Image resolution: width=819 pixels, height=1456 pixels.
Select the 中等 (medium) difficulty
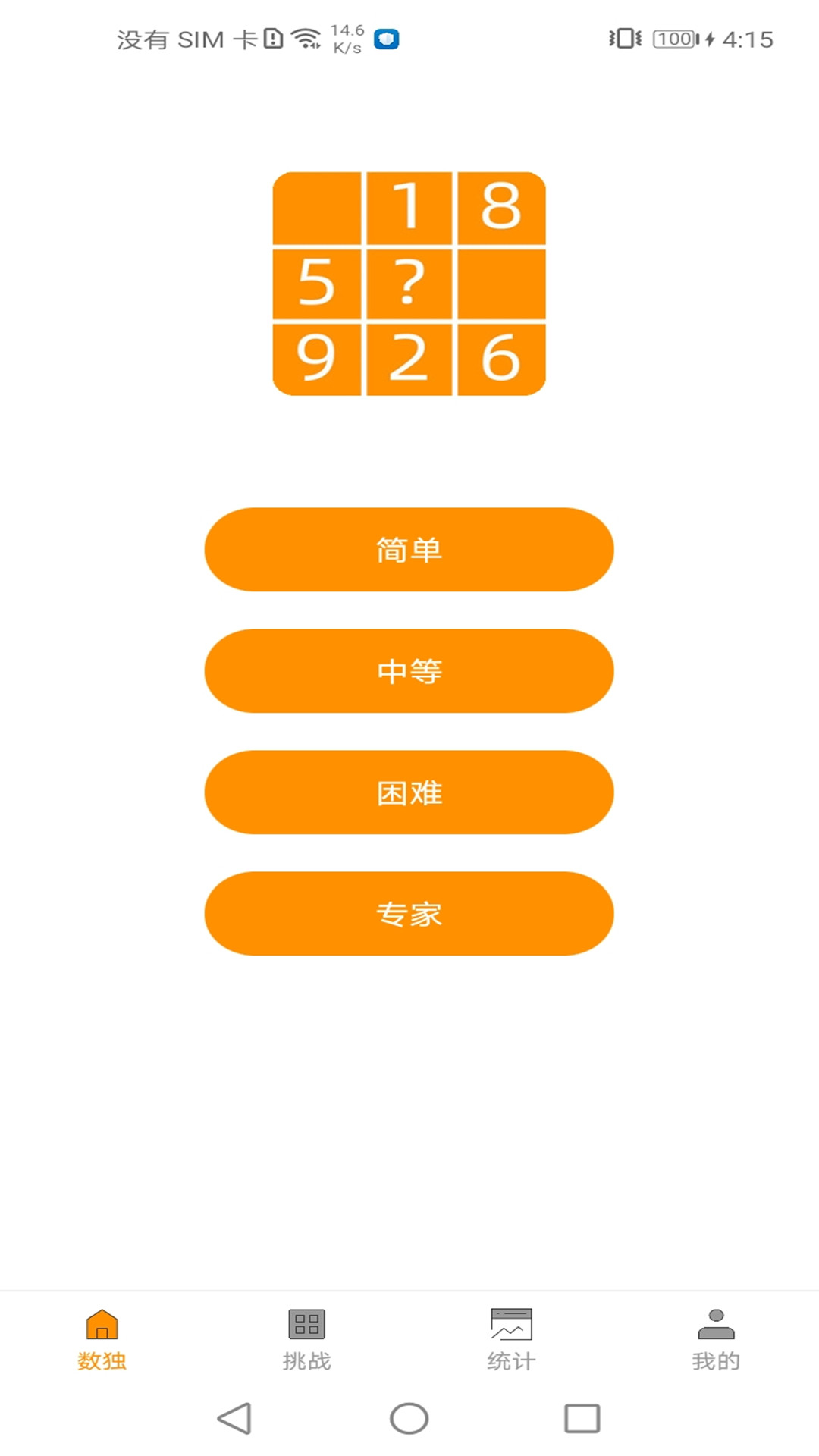point(409,671)
